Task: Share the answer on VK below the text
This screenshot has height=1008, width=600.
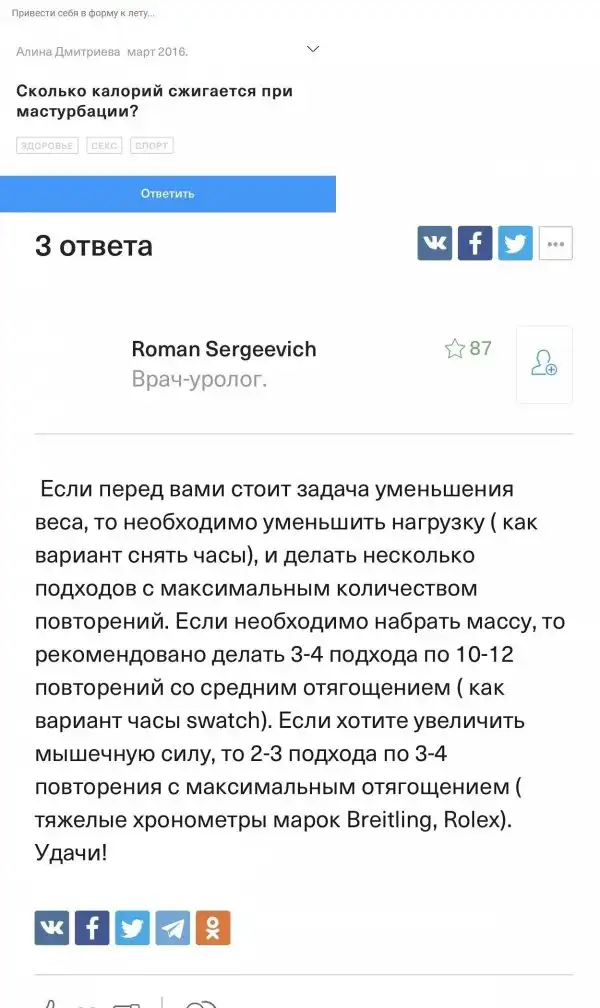Action: pos(52,928)
